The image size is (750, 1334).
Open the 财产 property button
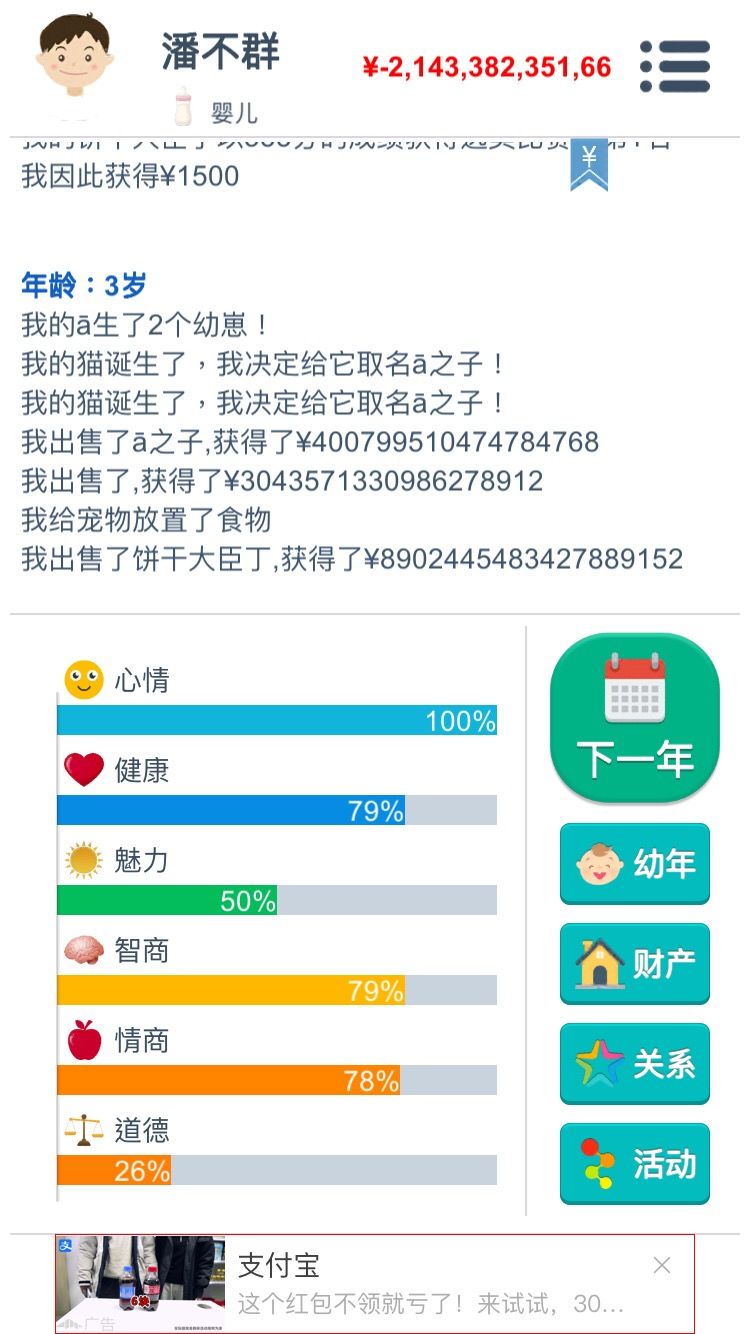[635, 964]
